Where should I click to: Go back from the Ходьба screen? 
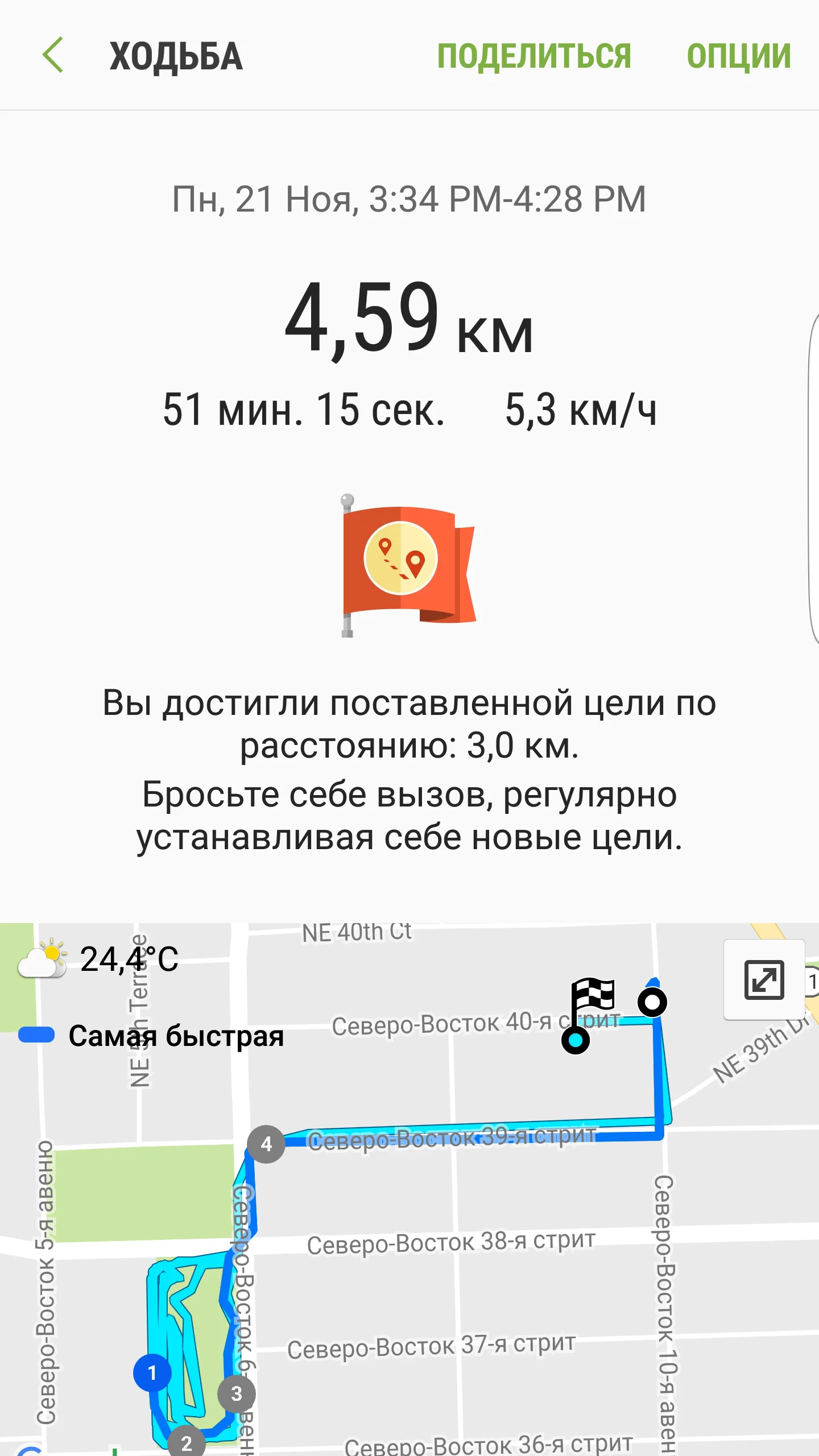click(53, 56)
